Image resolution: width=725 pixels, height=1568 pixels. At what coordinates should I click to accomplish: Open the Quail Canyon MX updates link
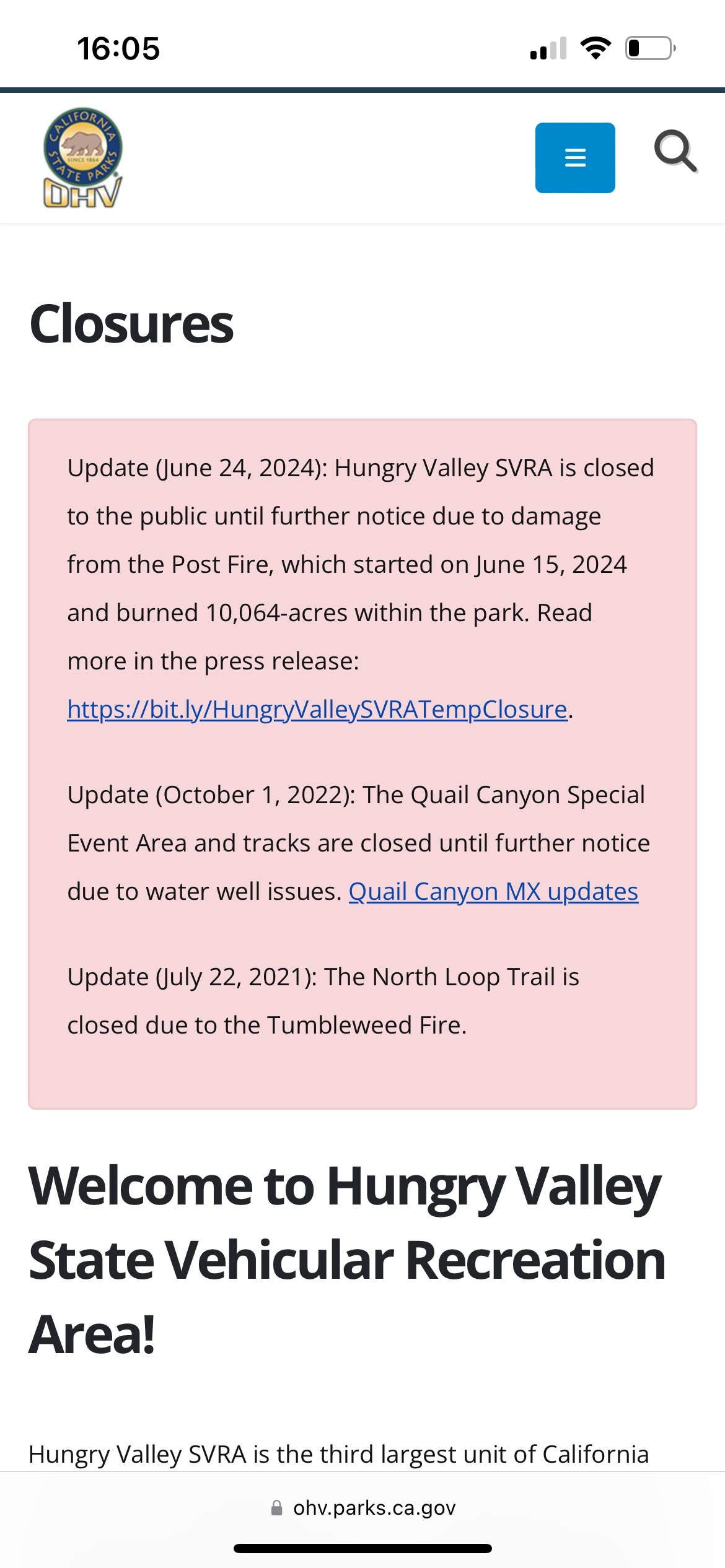tap(493, 892)
